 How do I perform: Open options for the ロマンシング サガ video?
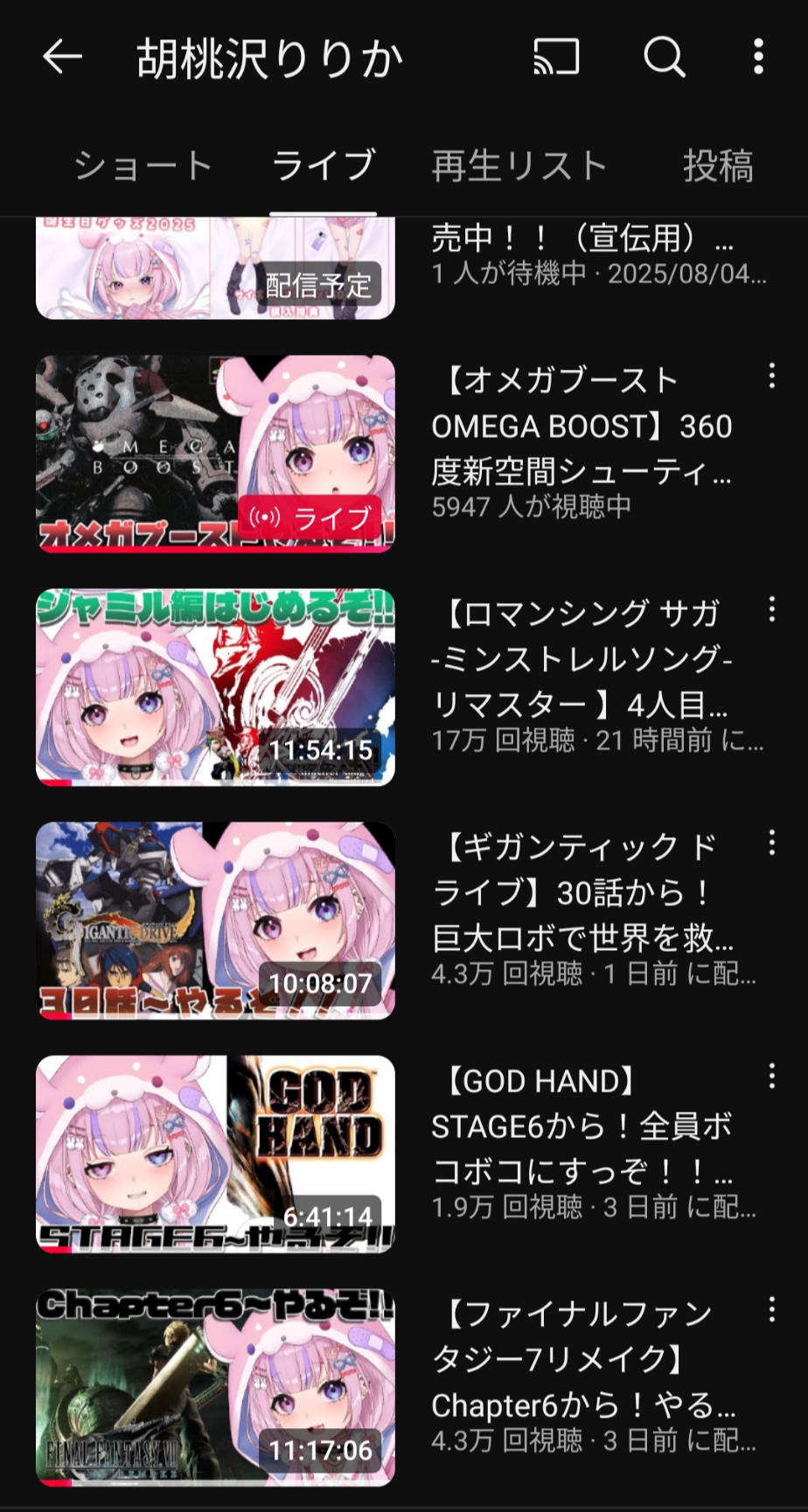click(771, 609)
